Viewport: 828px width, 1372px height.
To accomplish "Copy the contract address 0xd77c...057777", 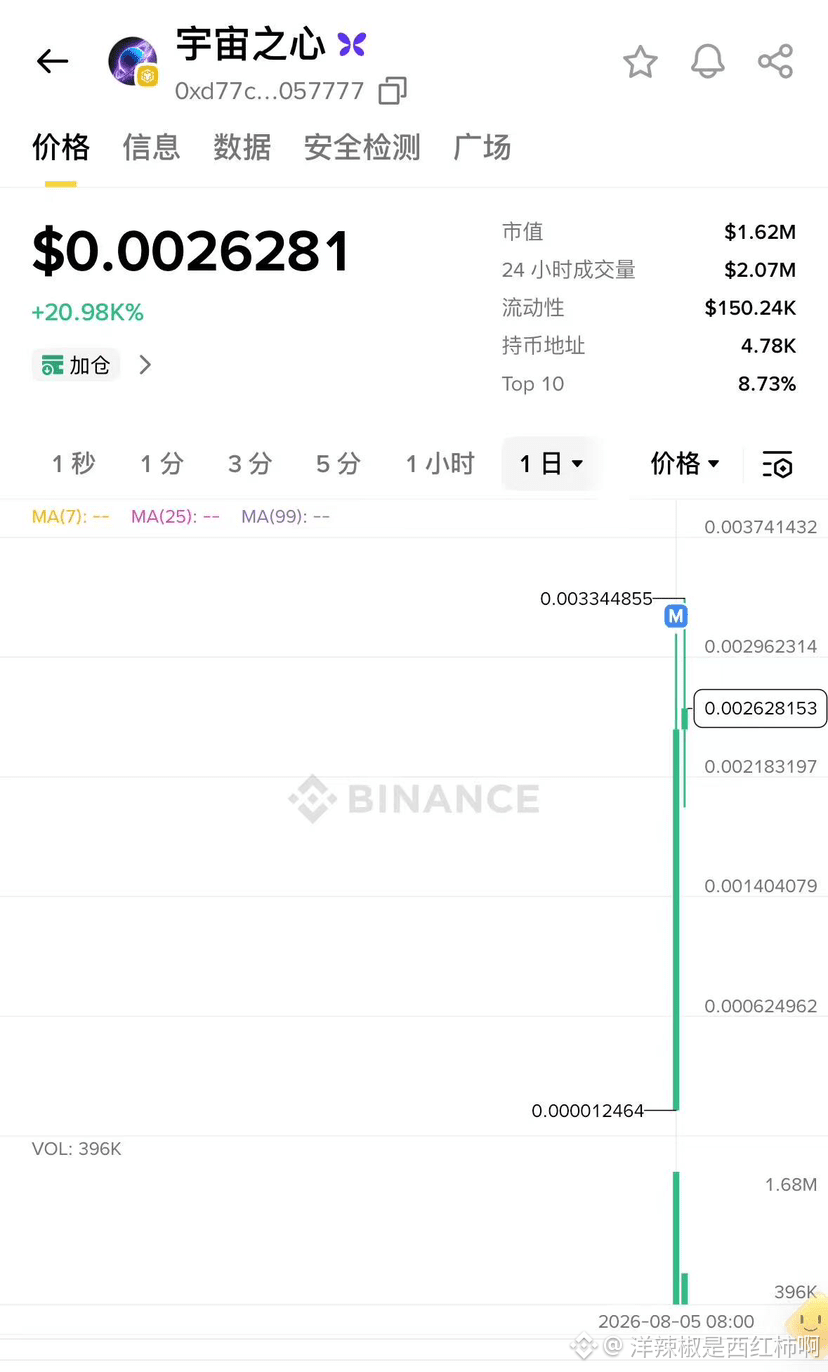I will [x=393, y=91].
